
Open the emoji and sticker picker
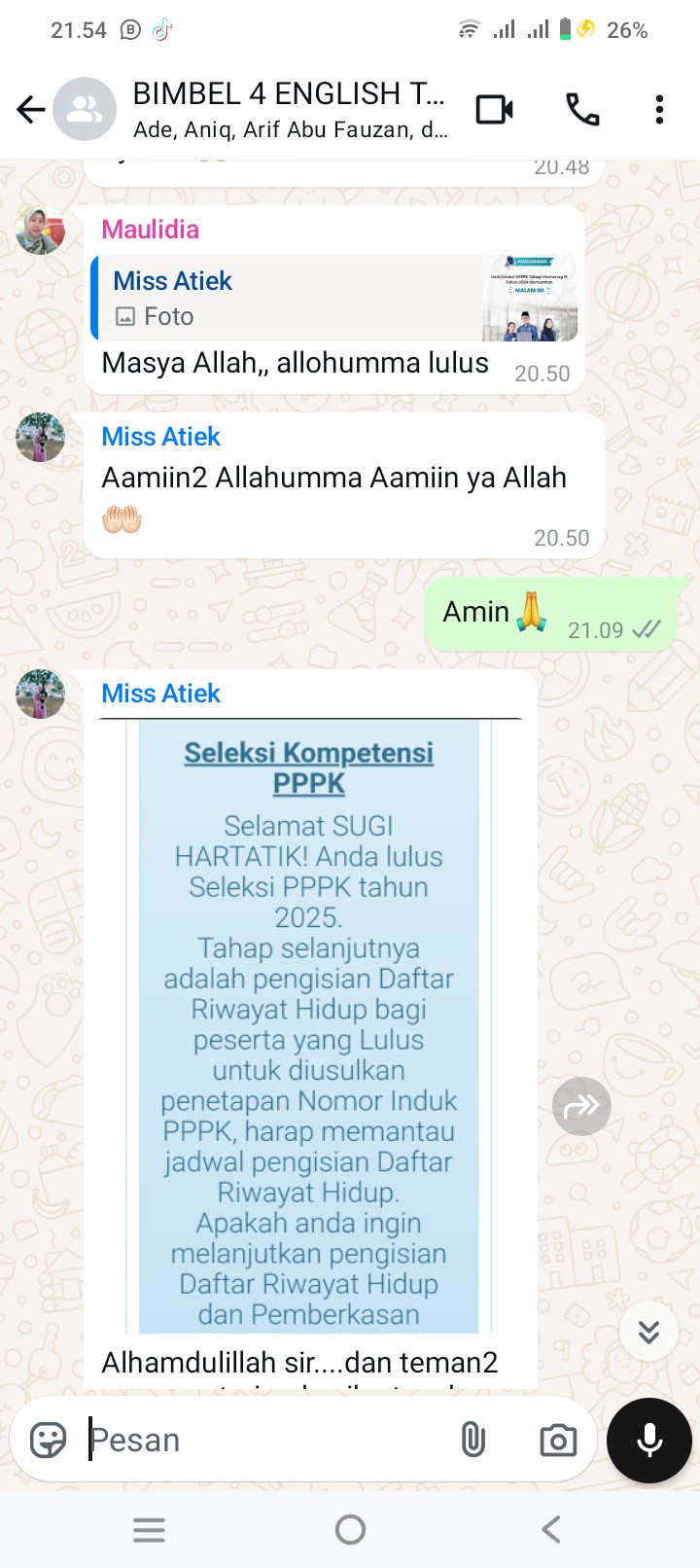coord(48,1440)
